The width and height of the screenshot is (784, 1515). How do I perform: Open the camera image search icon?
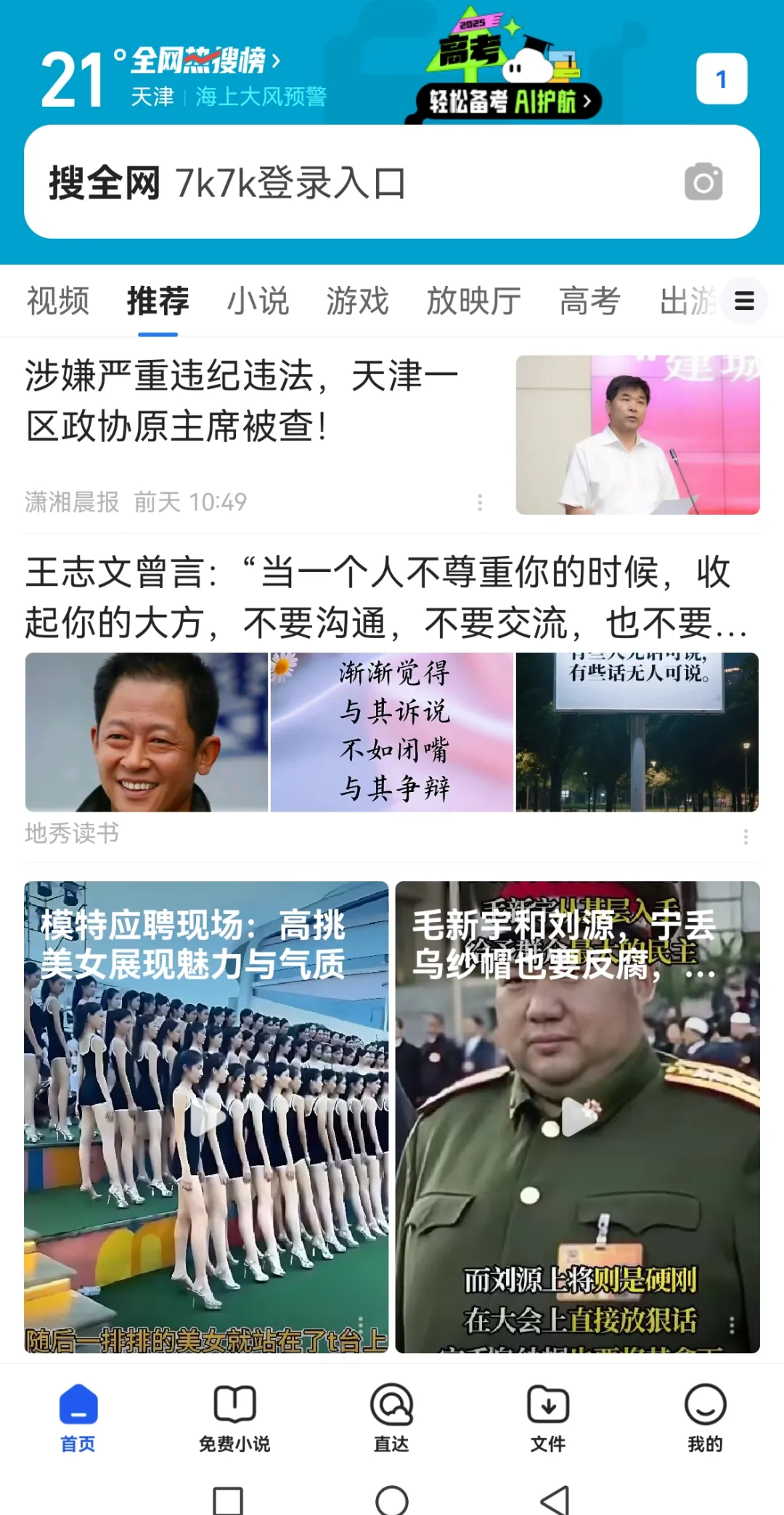pos(703,182)
